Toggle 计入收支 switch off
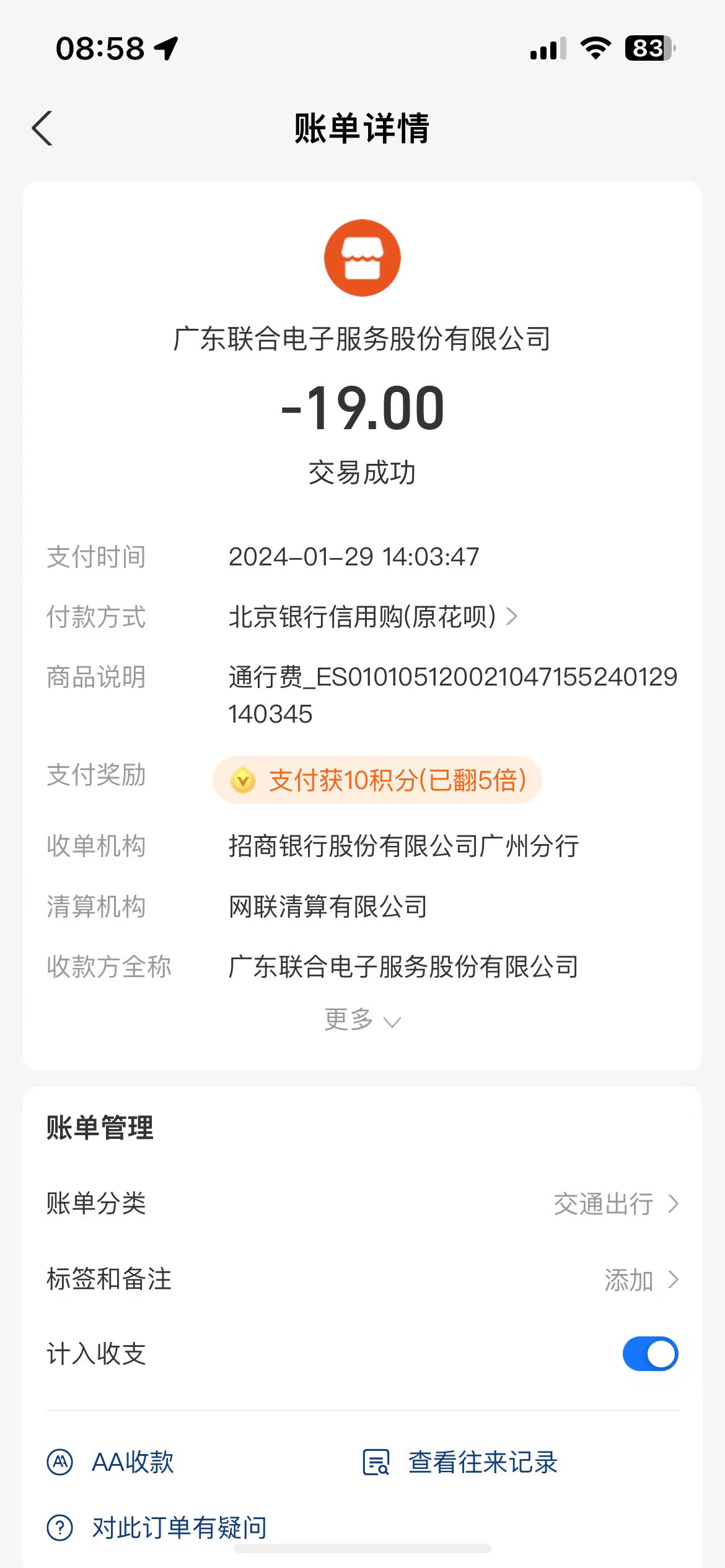 click(x=650, y=1354)
